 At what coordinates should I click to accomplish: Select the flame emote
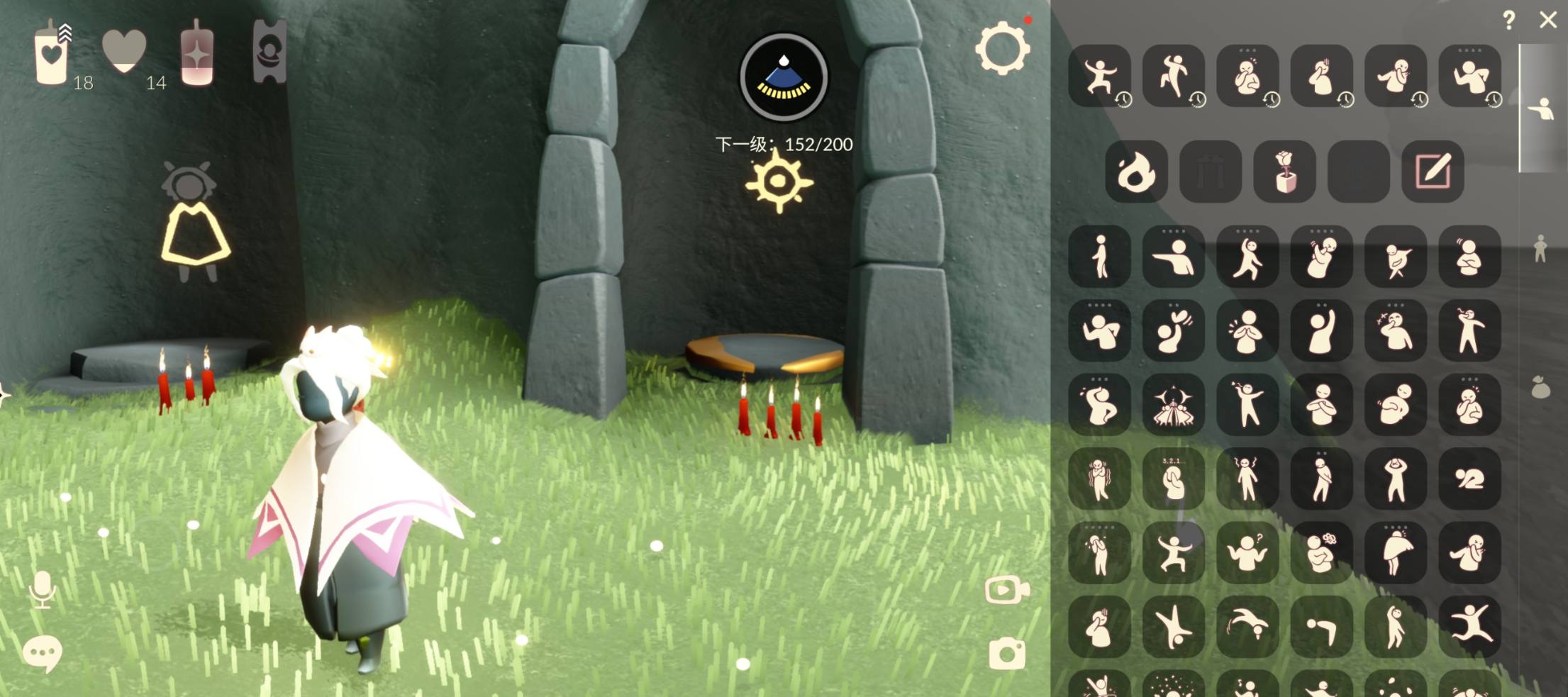(1136, 172)
